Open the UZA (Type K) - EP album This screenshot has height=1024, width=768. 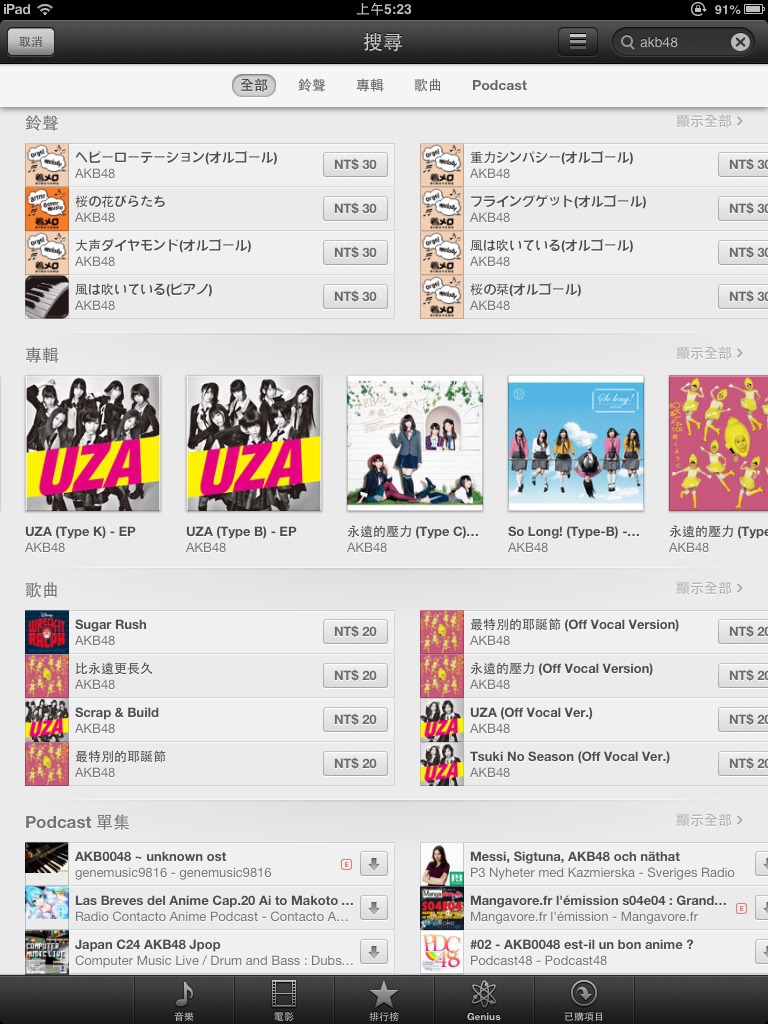point(92,443)
